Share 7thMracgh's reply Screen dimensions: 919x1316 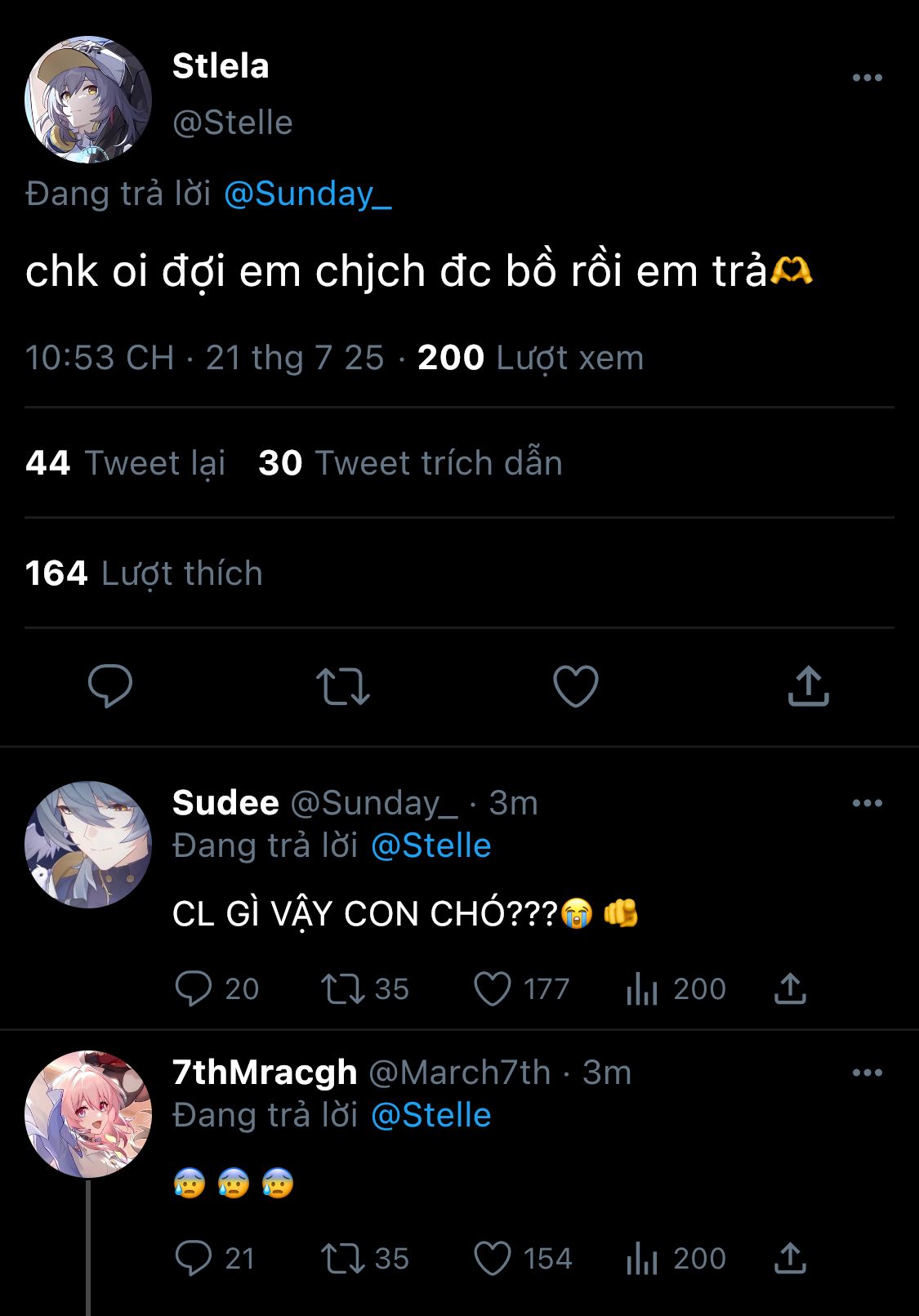point(790,1258)
